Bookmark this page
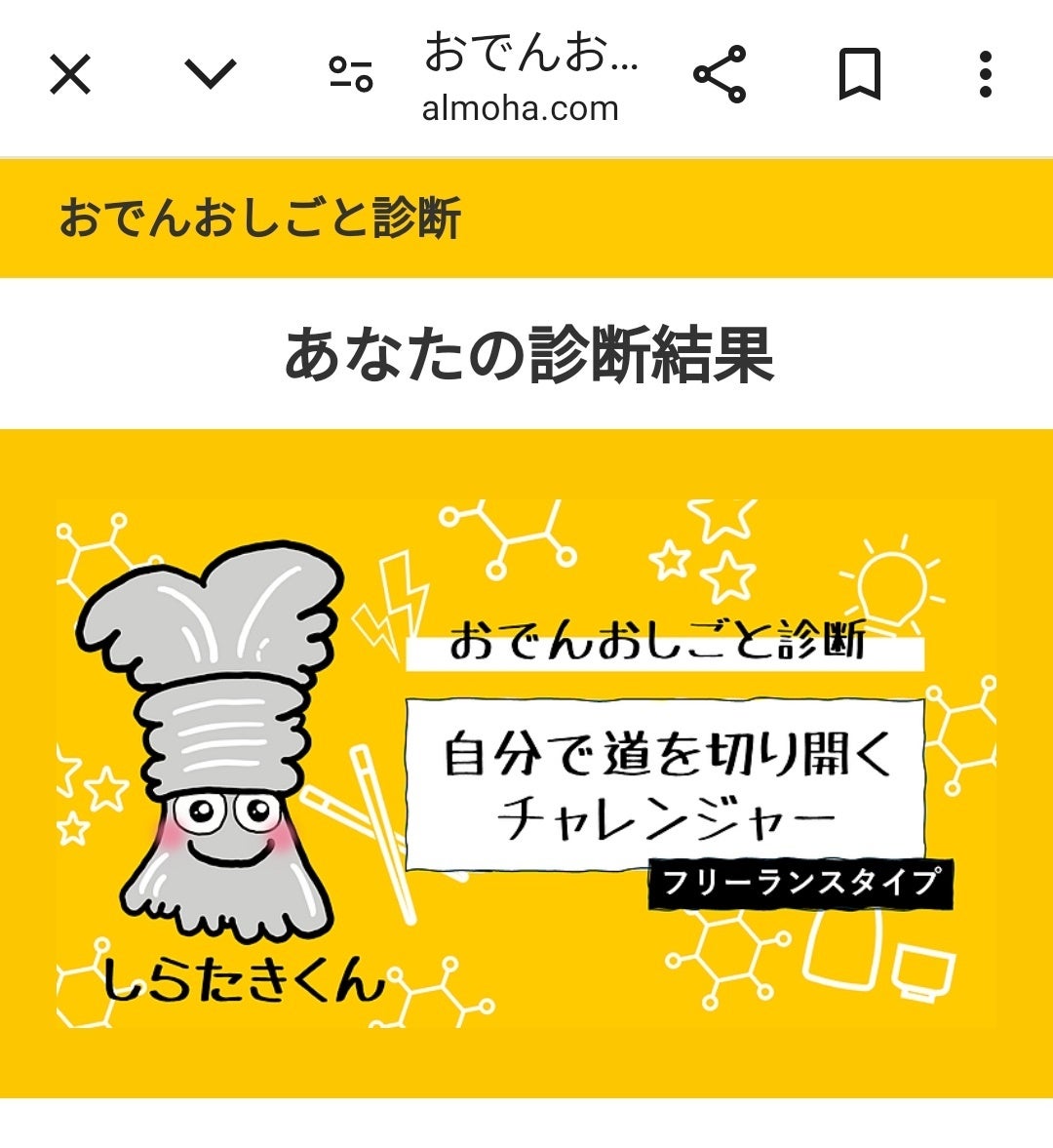 coord(860,75)
